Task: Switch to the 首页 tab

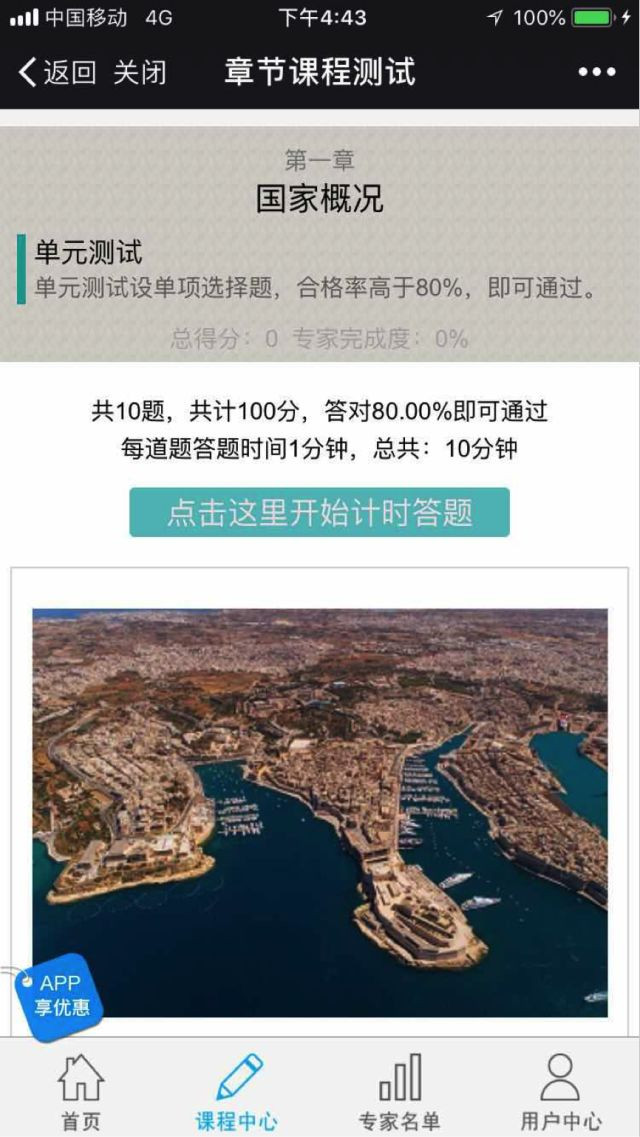Action: coord(81,1090)
